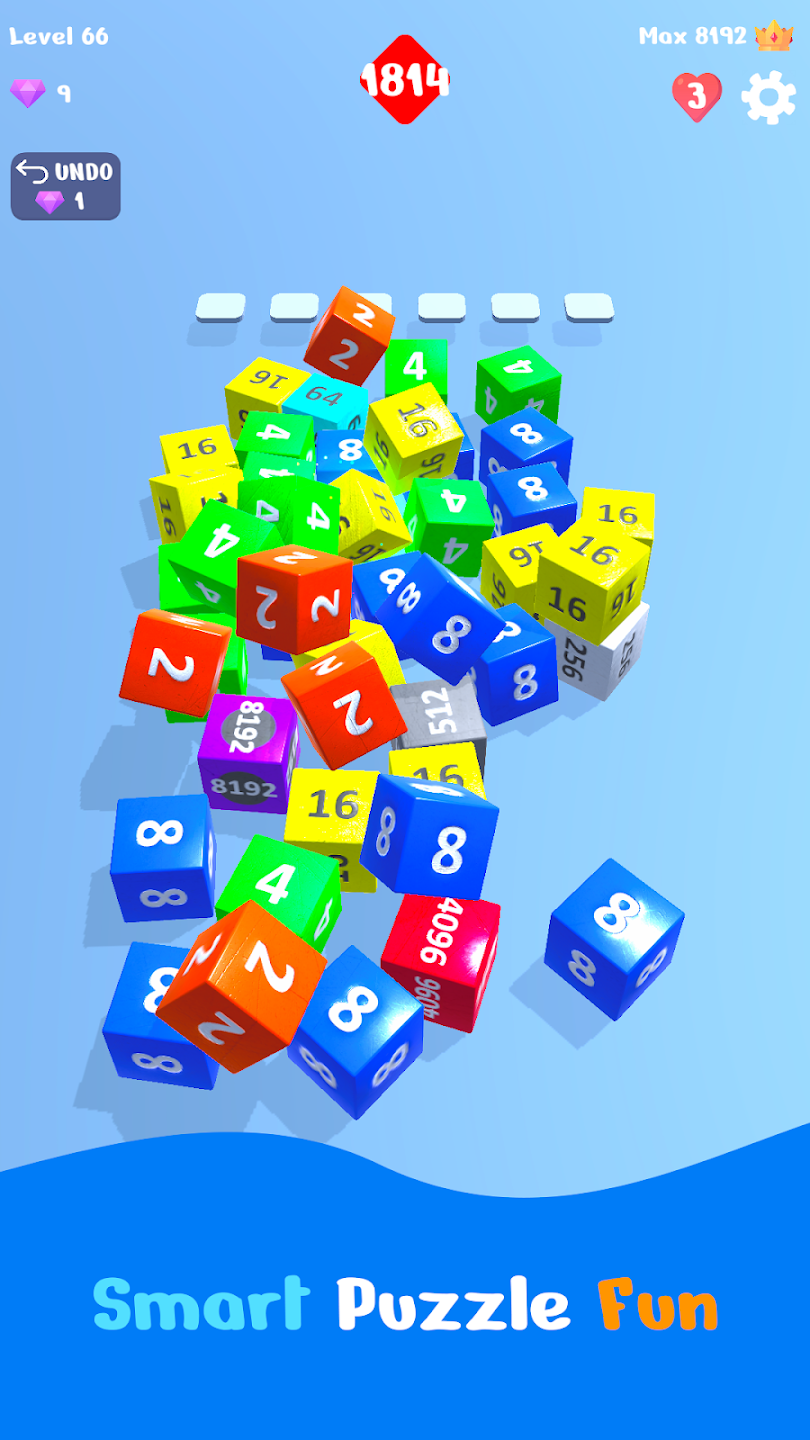Open the settings gear
The image size is (810, 1440).
(x=768, y=96)
